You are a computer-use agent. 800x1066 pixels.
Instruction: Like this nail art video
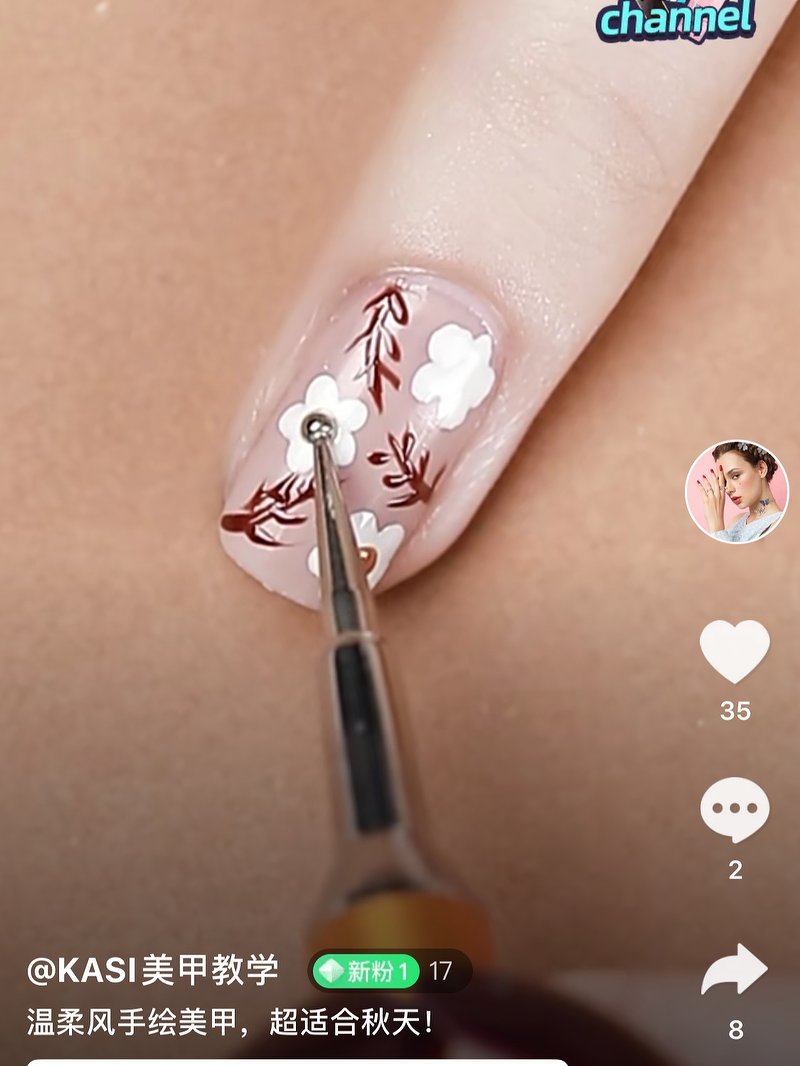(x=735, y=651)
